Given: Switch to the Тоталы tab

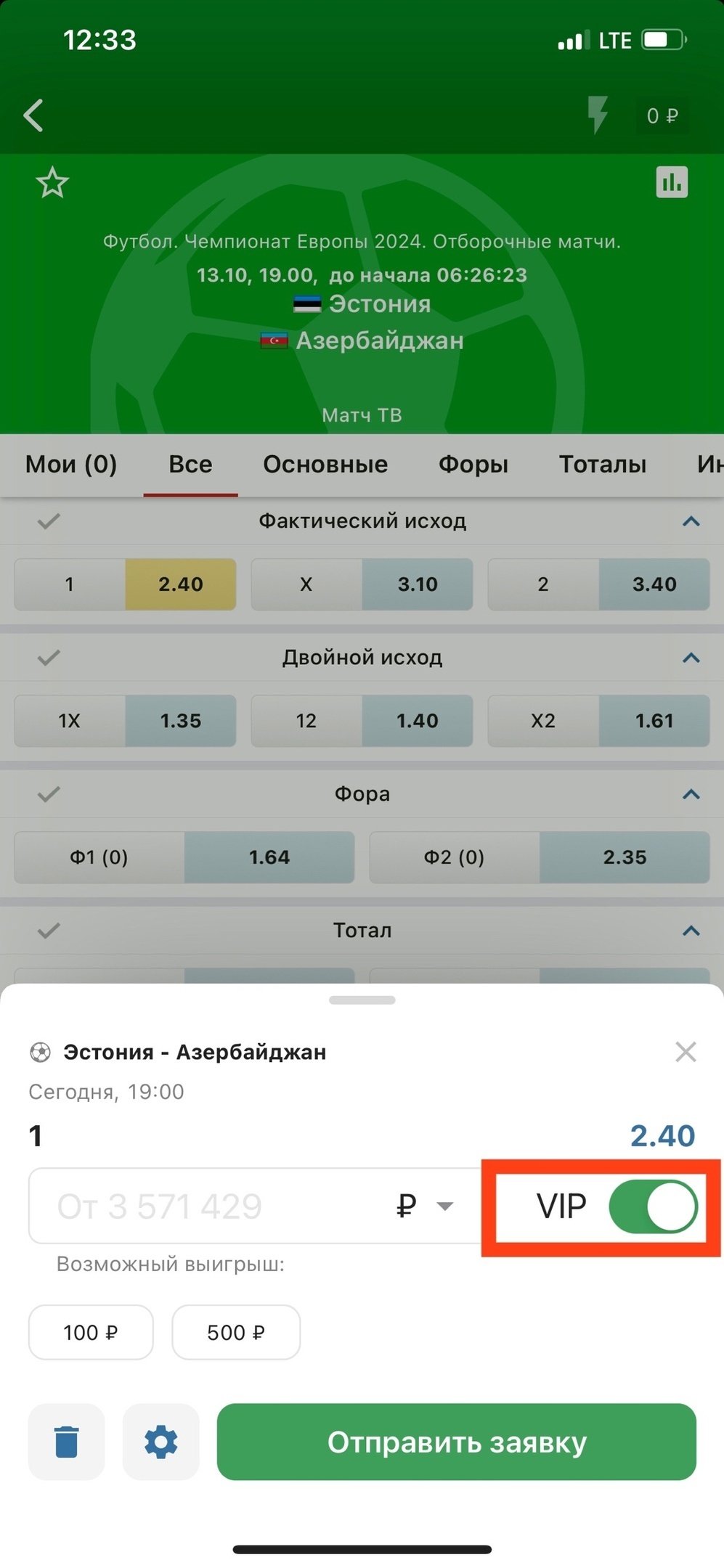Looking at the screenshot, I should (x=602, y=465).
